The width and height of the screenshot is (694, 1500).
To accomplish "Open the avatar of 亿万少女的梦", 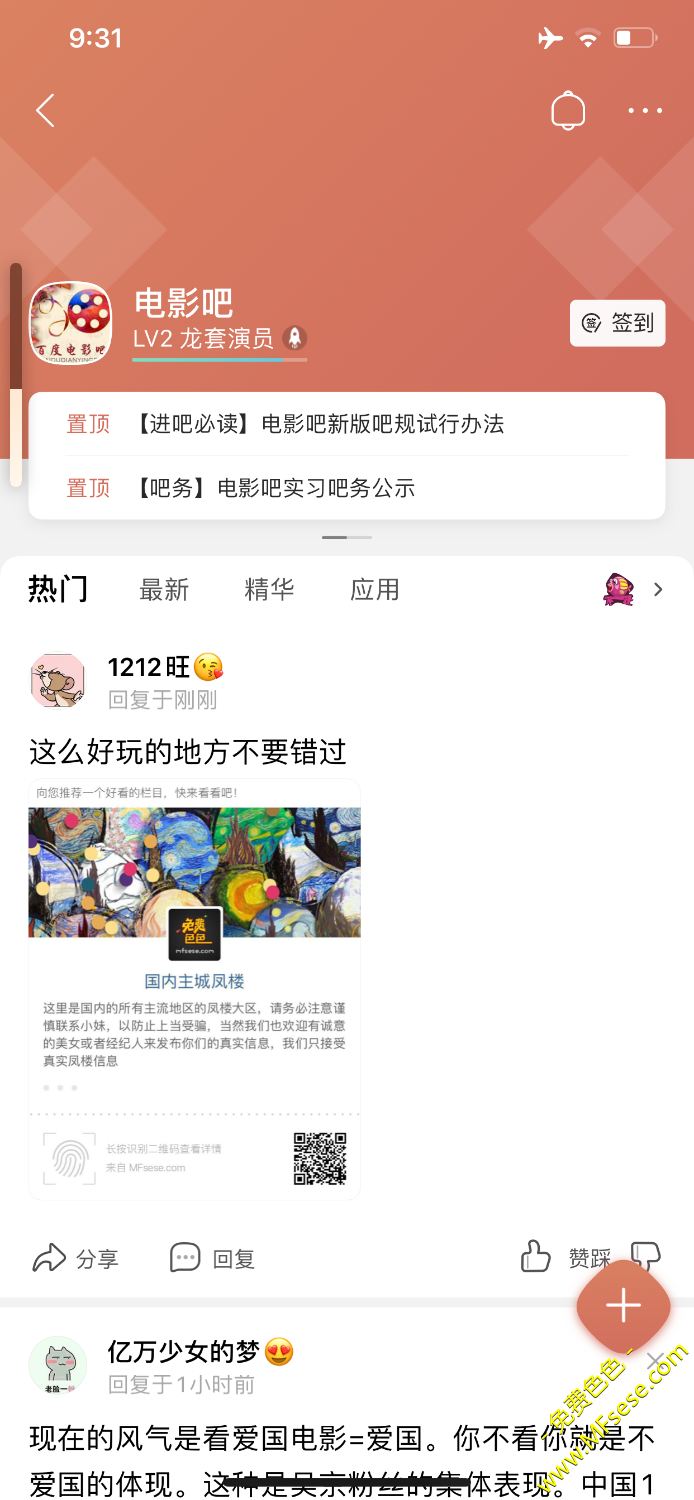I will pyautogui.click(x=58, y=1366).
